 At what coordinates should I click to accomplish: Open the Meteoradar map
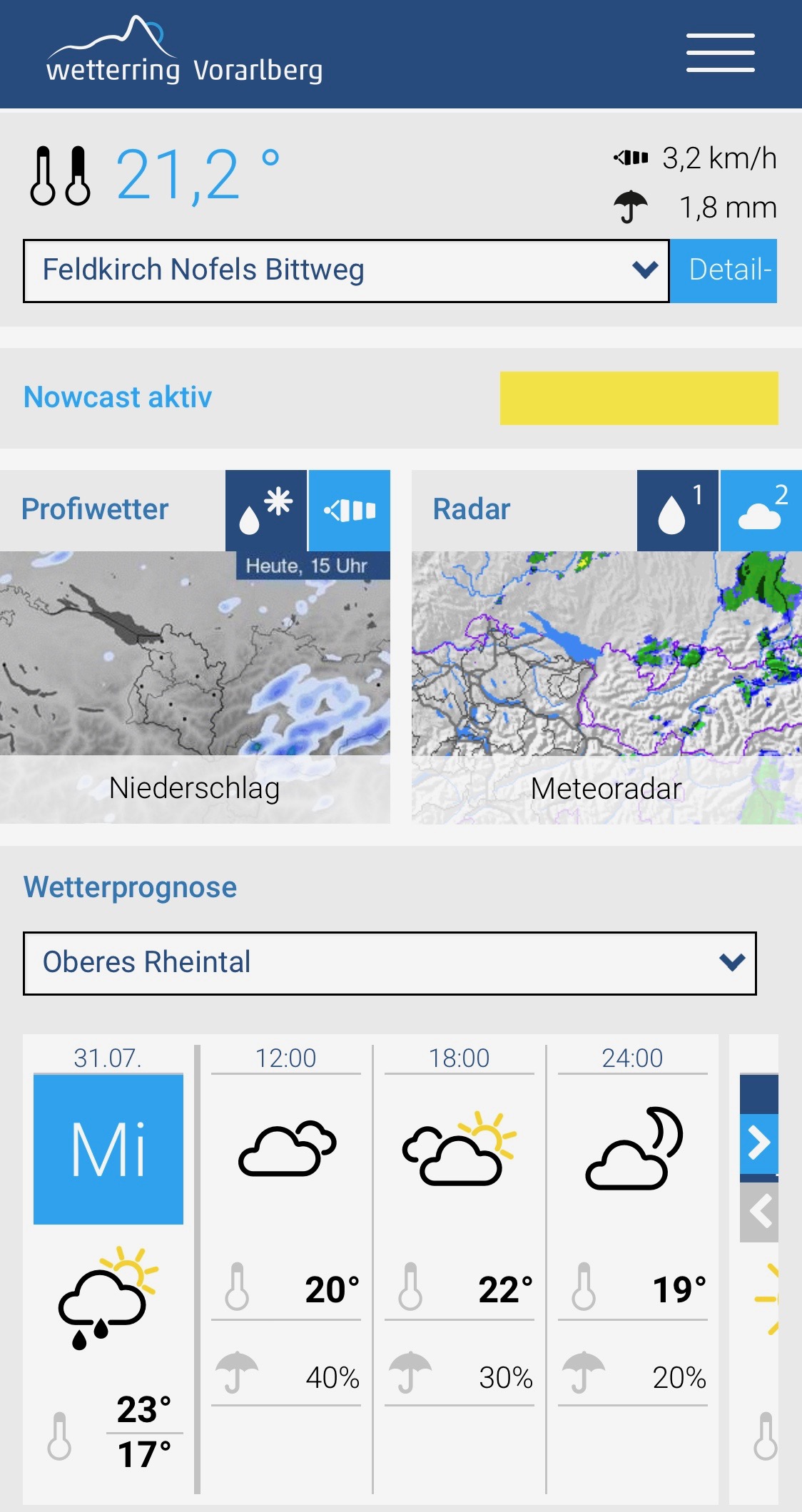tap(606, 688)
